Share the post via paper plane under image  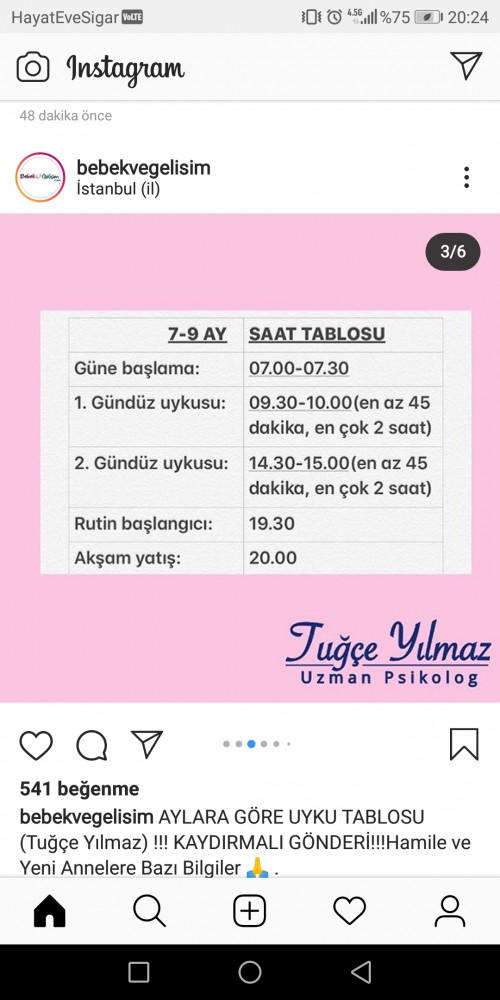147,744
